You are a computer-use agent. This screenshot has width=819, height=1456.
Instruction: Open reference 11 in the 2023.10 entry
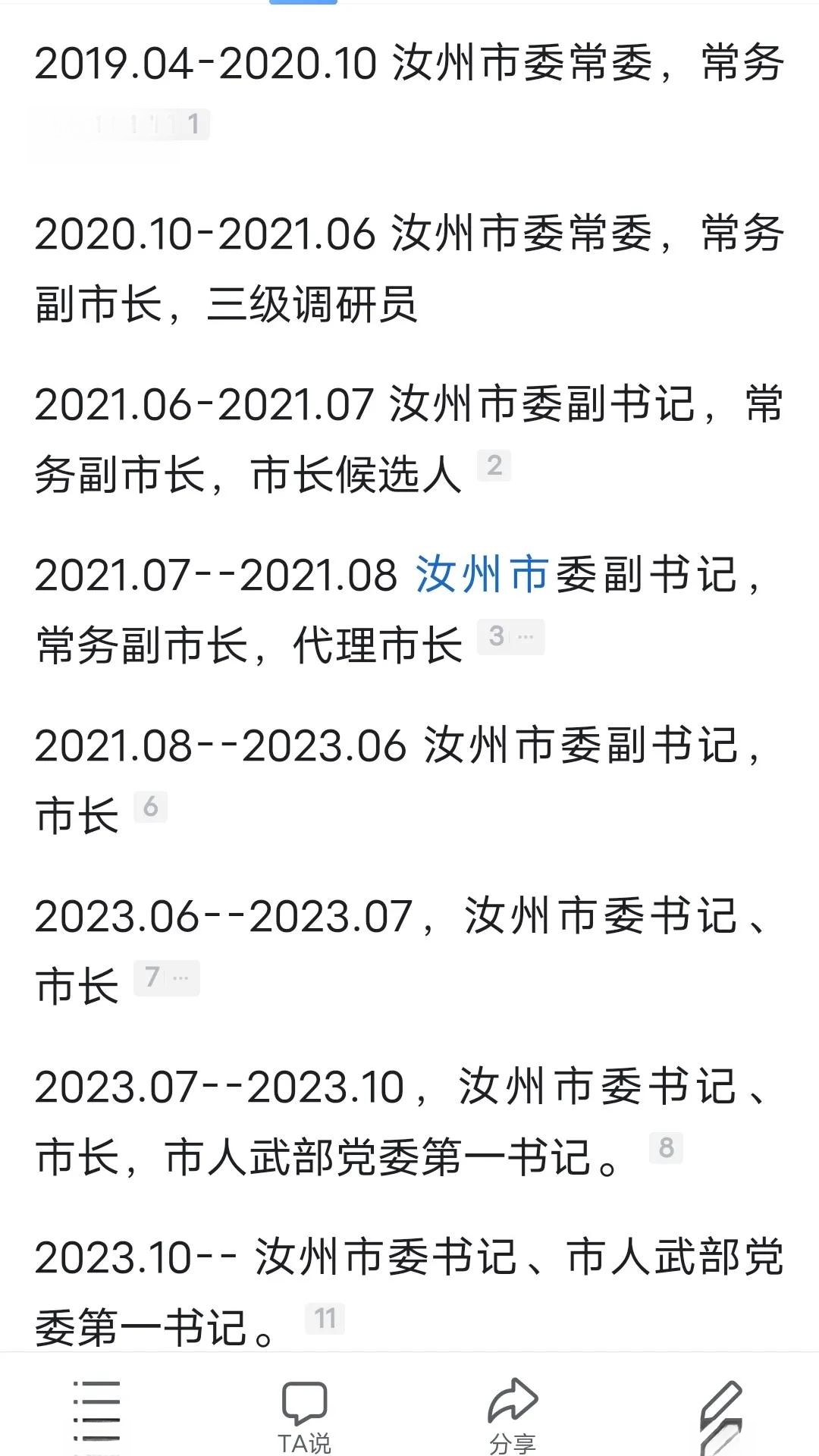coord(325,1319)
